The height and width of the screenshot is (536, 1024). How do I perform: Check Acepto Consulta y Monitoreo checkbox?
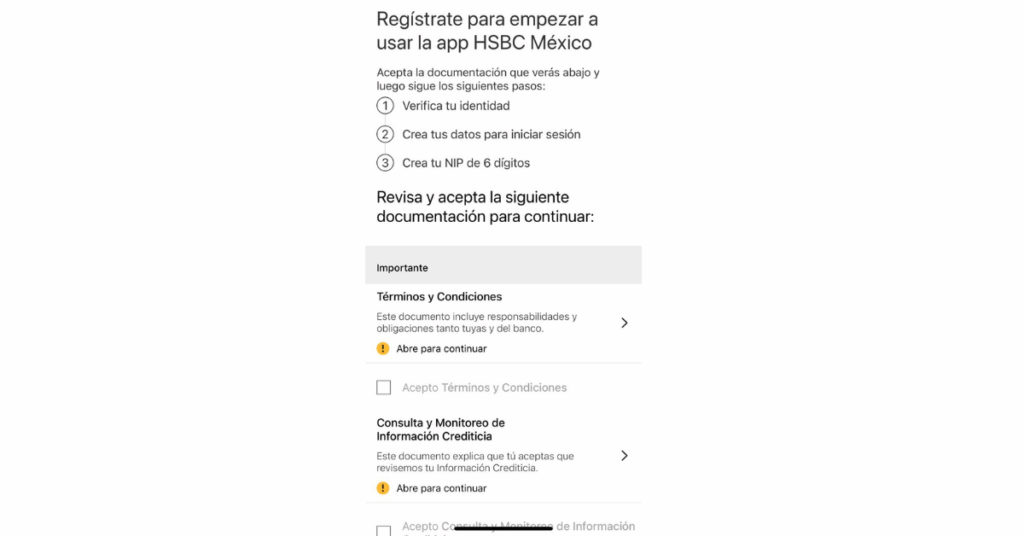coord(383,531)
